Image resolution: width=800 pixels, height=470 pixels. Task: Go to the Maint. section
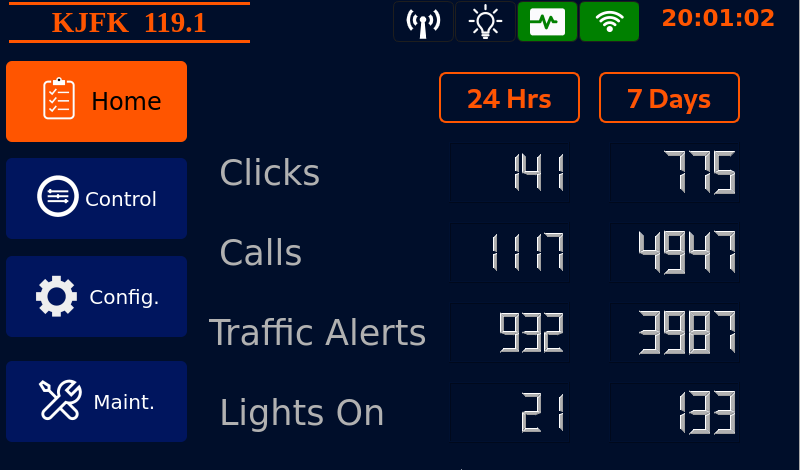96,401
